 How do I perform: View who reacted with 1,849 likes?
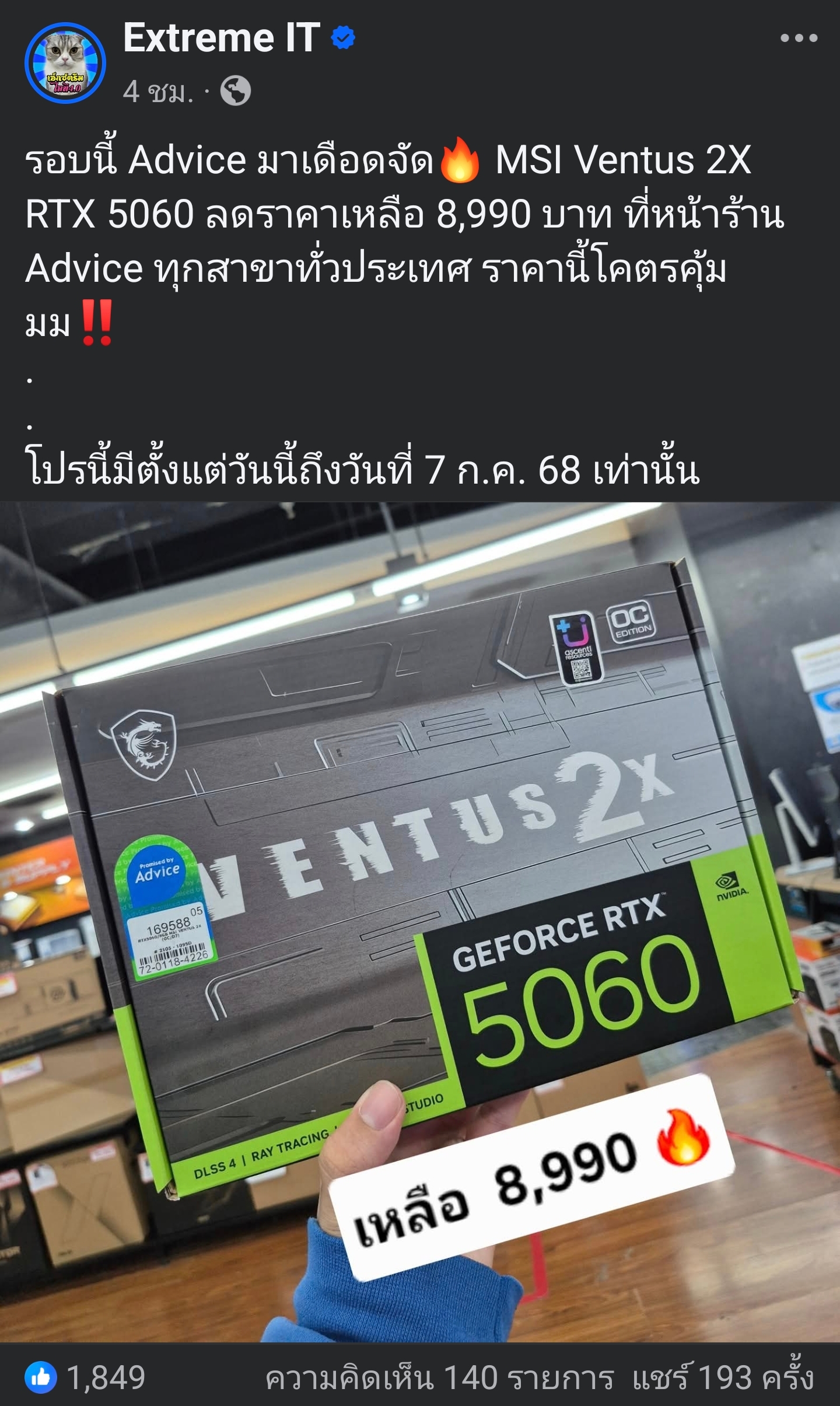click(86, 1378)
